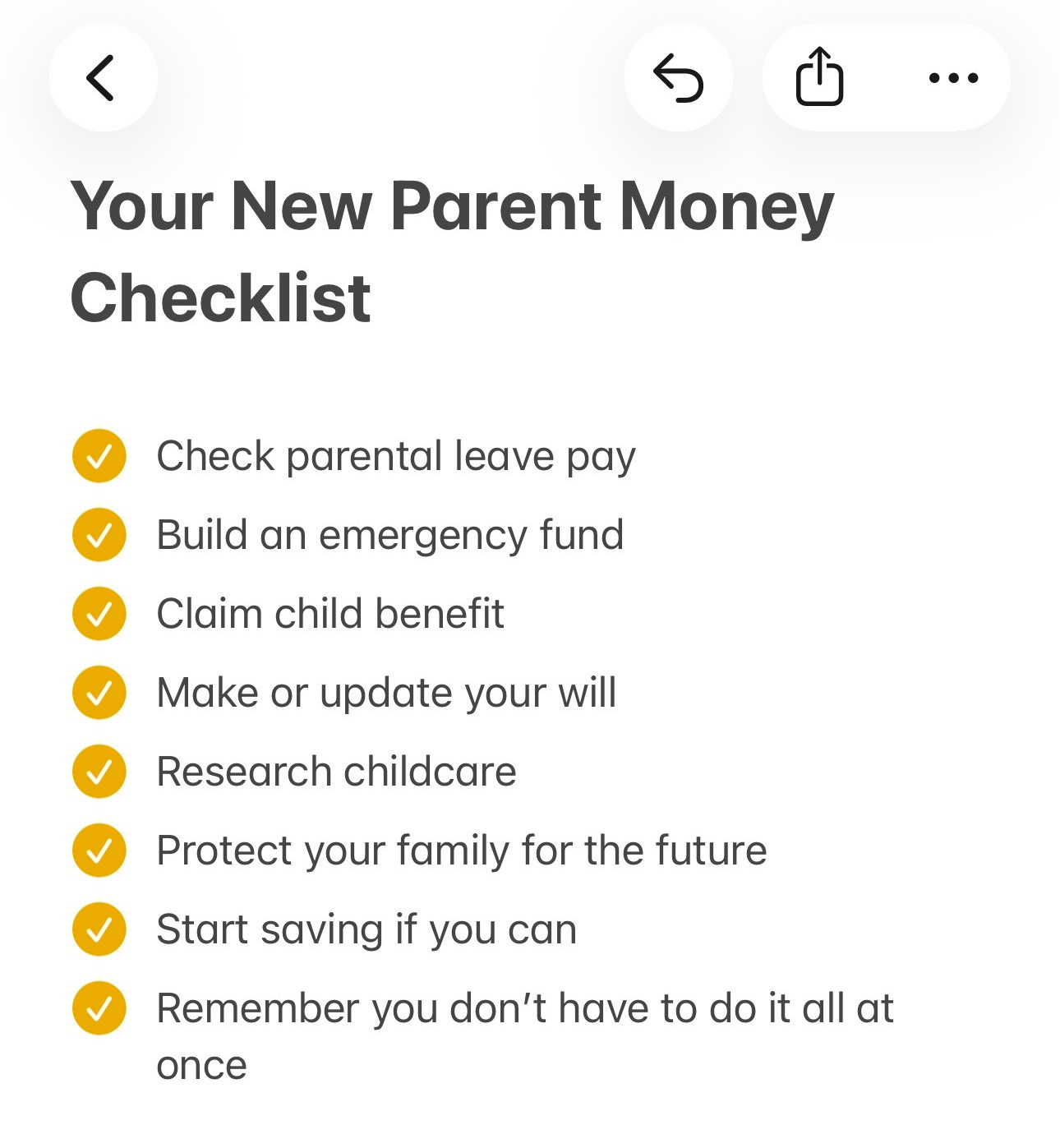Uncheck 'Make or update your will'
This screenshot has width=1060, height=1148.
click(99, 693)
